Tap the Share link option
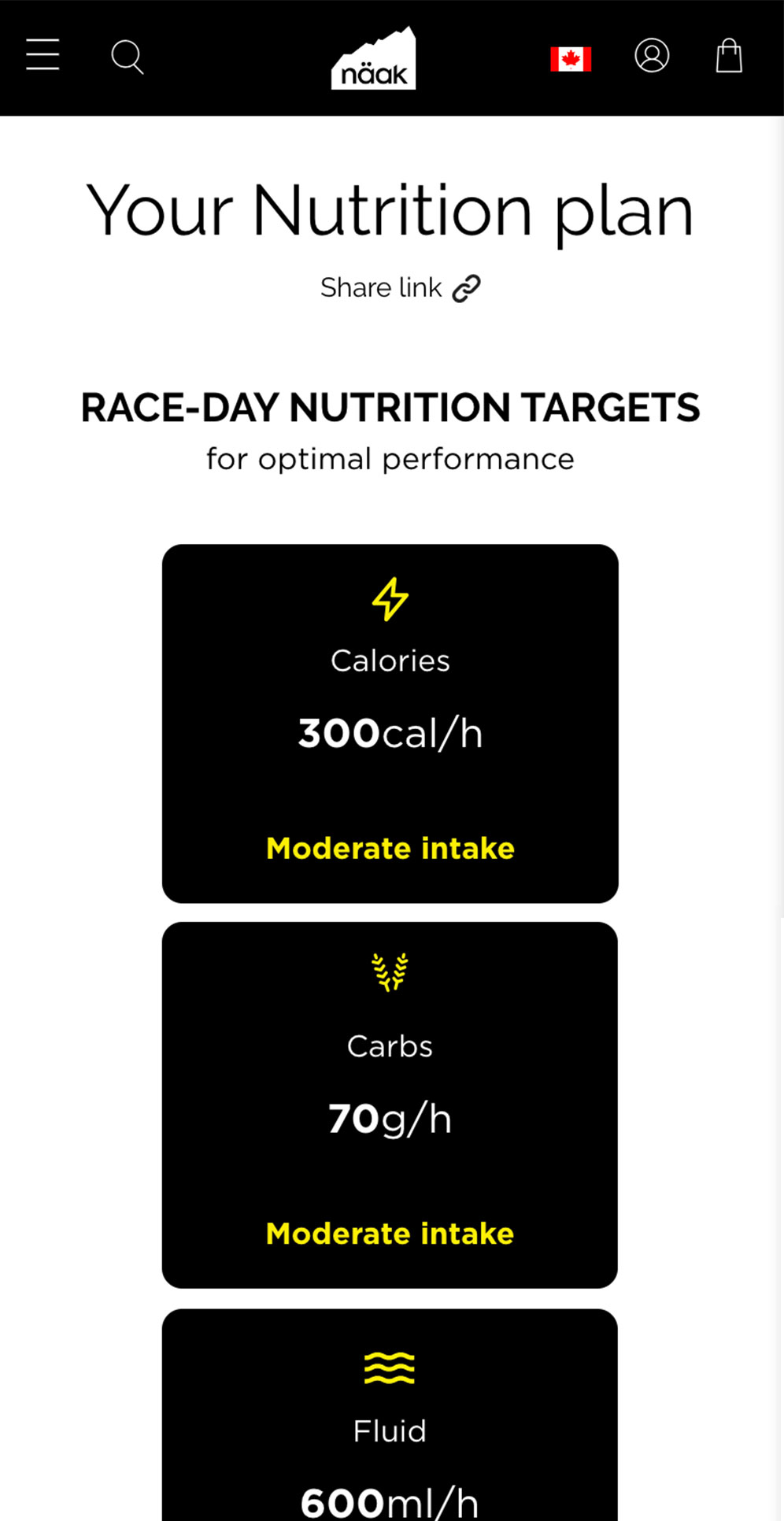This screenshot has width=784, height=1521. [x=400, y=288]
